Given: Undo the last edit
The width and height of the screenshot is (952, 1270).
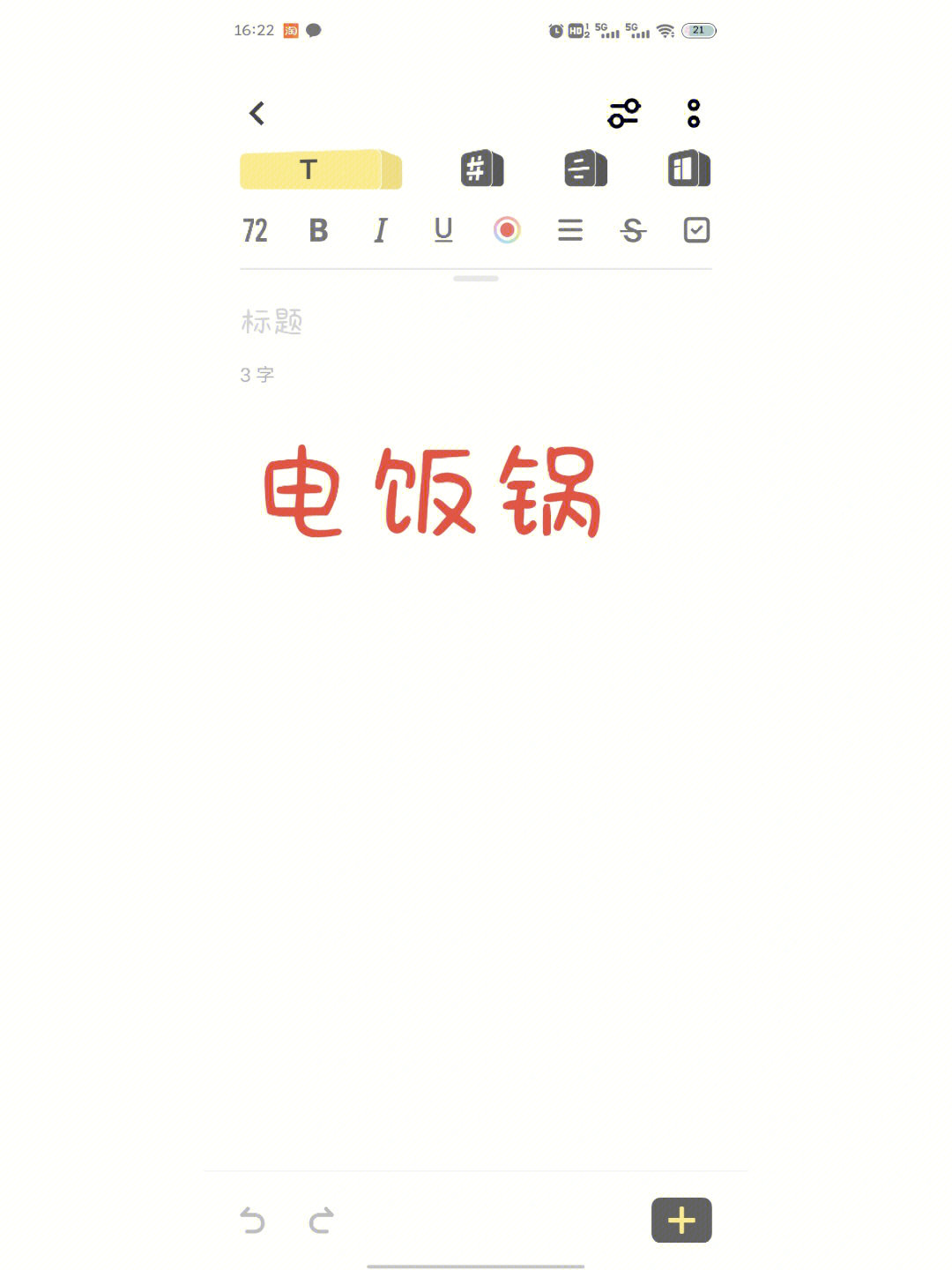Looking at the screenshot, I should (253, 1221).
